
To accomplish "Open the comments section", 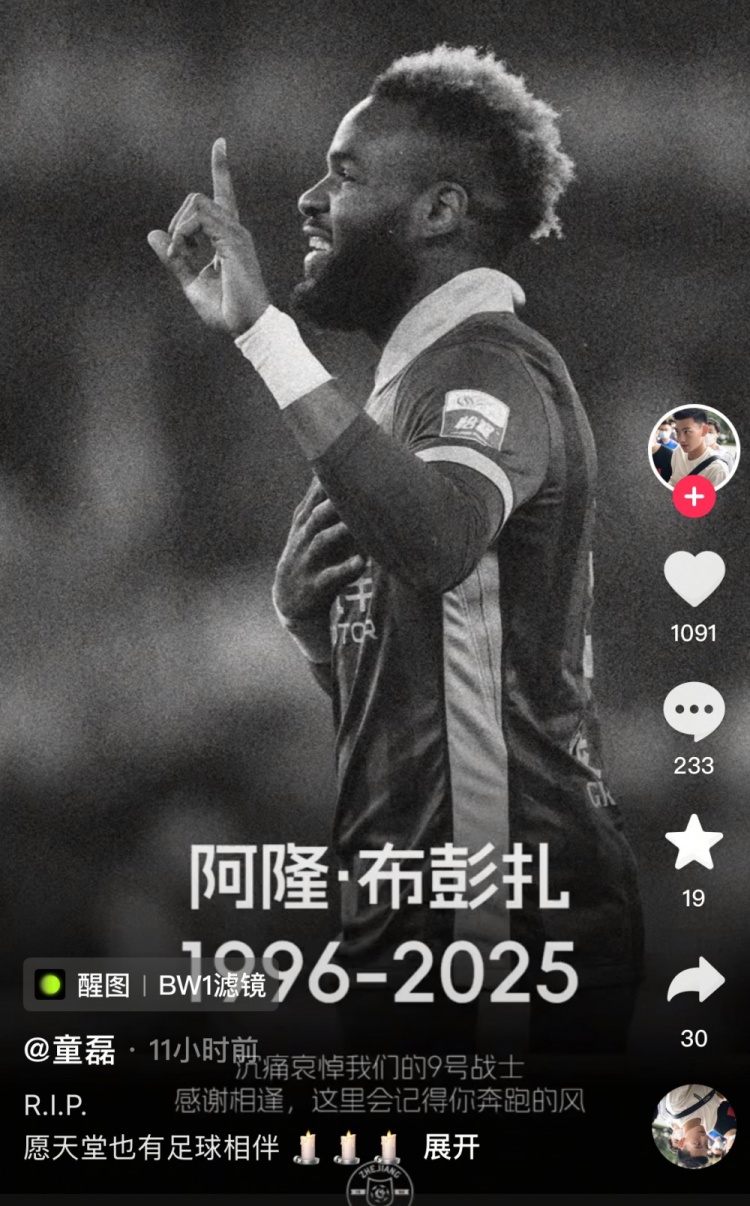I will tap(694, 711).
